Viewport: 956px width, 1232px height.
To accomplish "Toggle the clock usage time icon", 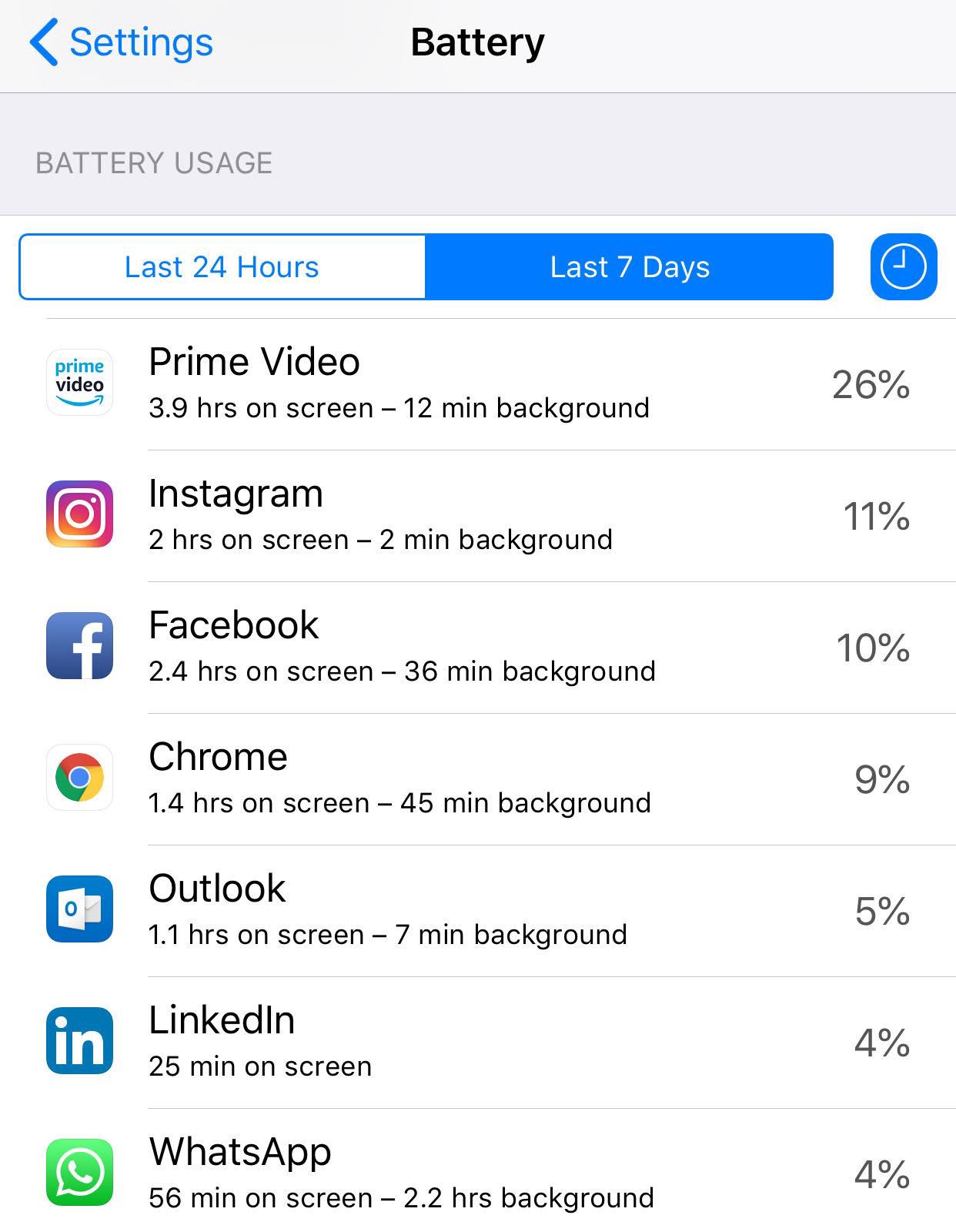I will click(x=903, y=267).
